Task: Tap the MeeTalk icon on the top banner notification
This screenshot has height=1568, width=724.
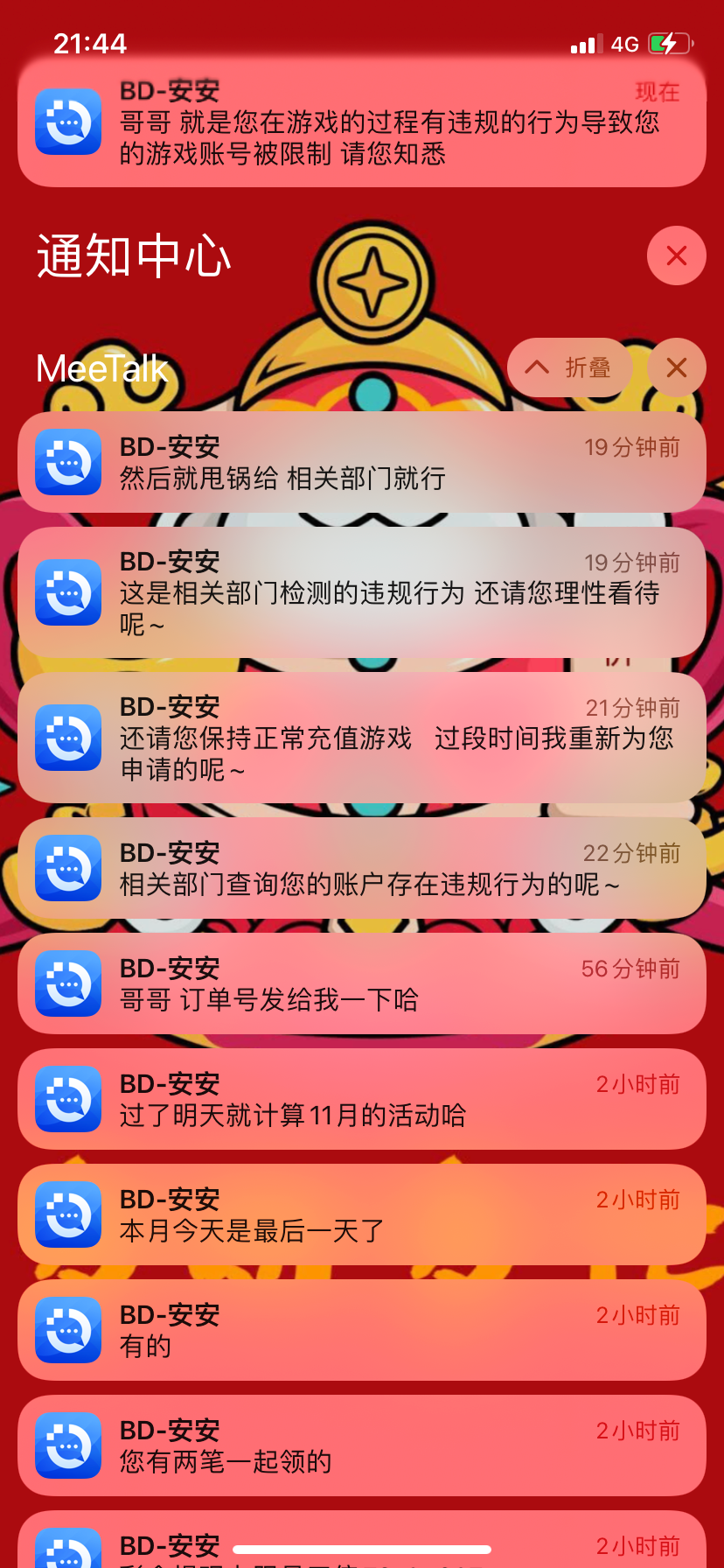Action: 68,122
